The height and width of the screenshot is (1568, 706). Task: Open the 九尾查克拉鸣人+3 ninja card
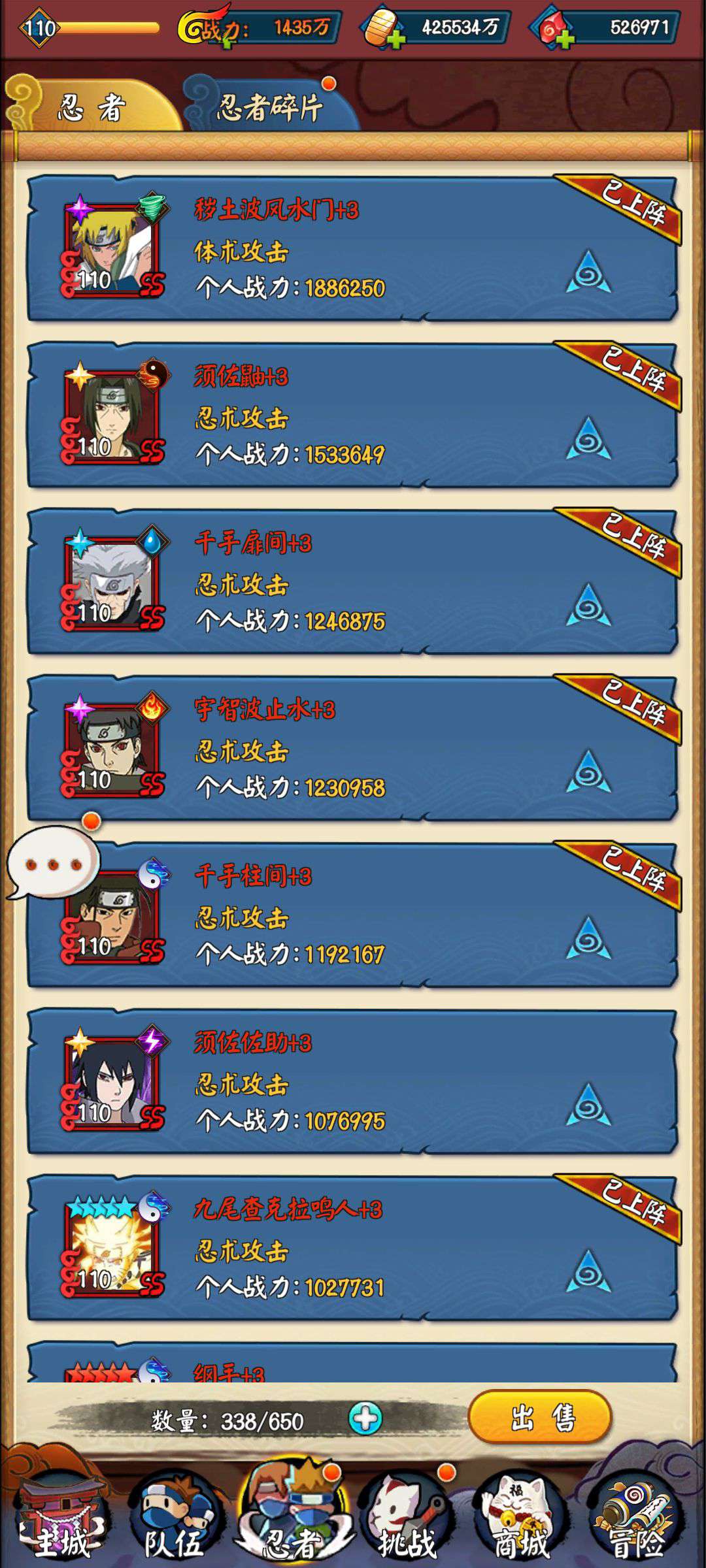352,1248
